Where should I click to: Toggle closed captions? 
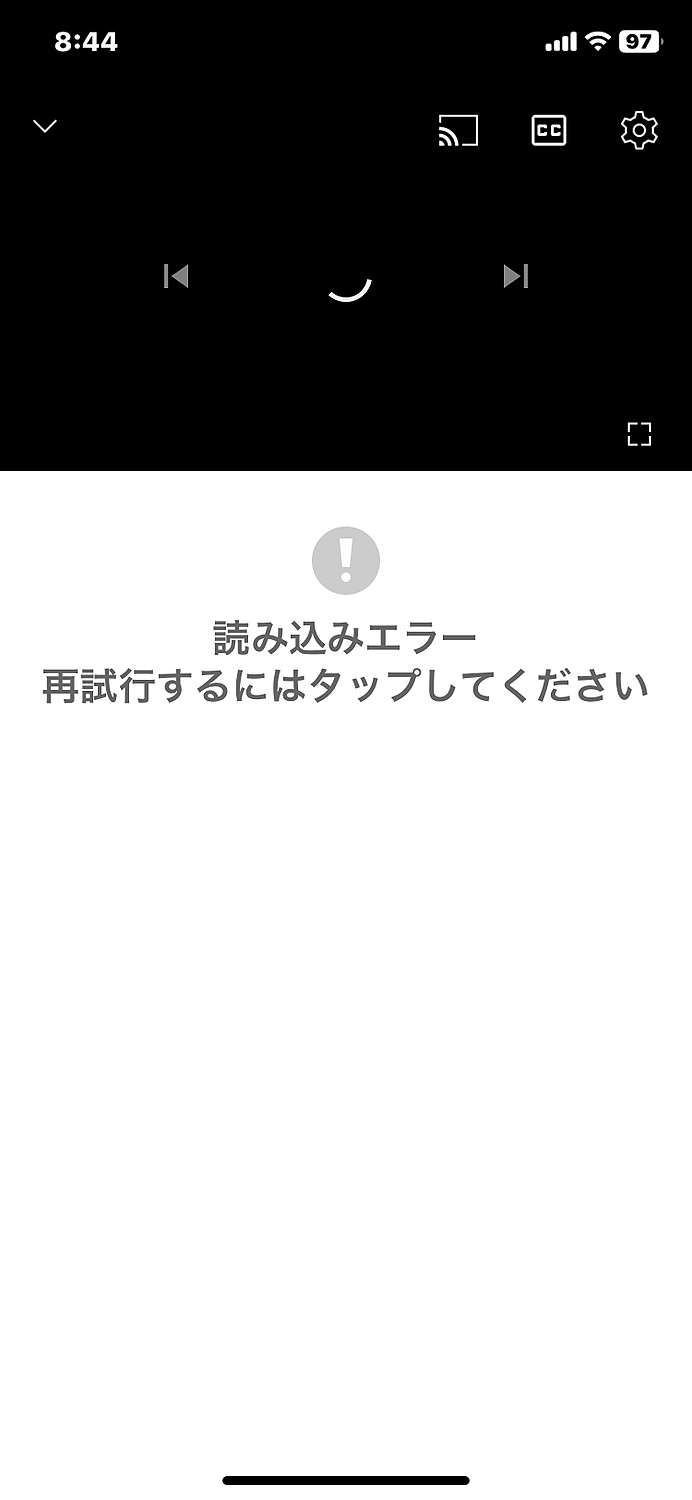tap(548, 131)
